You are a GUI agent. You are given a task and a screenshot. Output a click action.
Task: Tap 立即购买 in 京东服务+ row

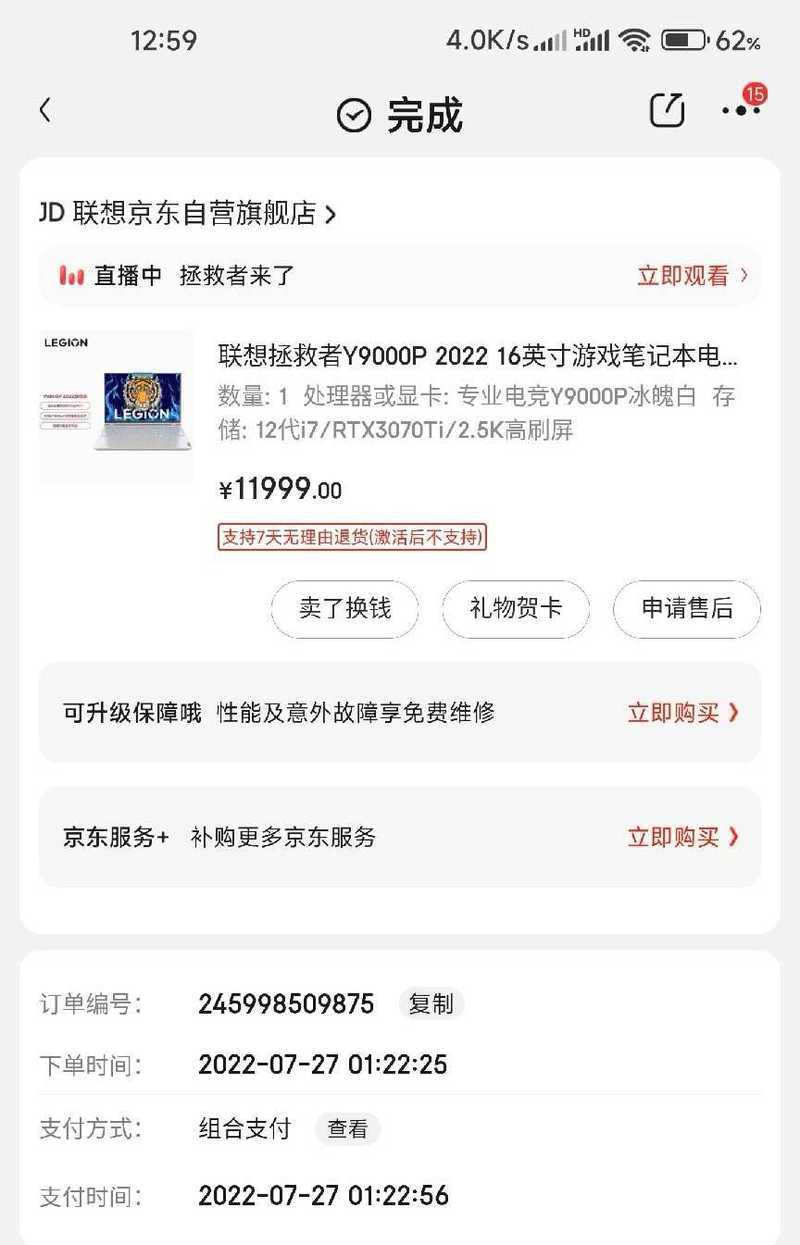[683, 837]
